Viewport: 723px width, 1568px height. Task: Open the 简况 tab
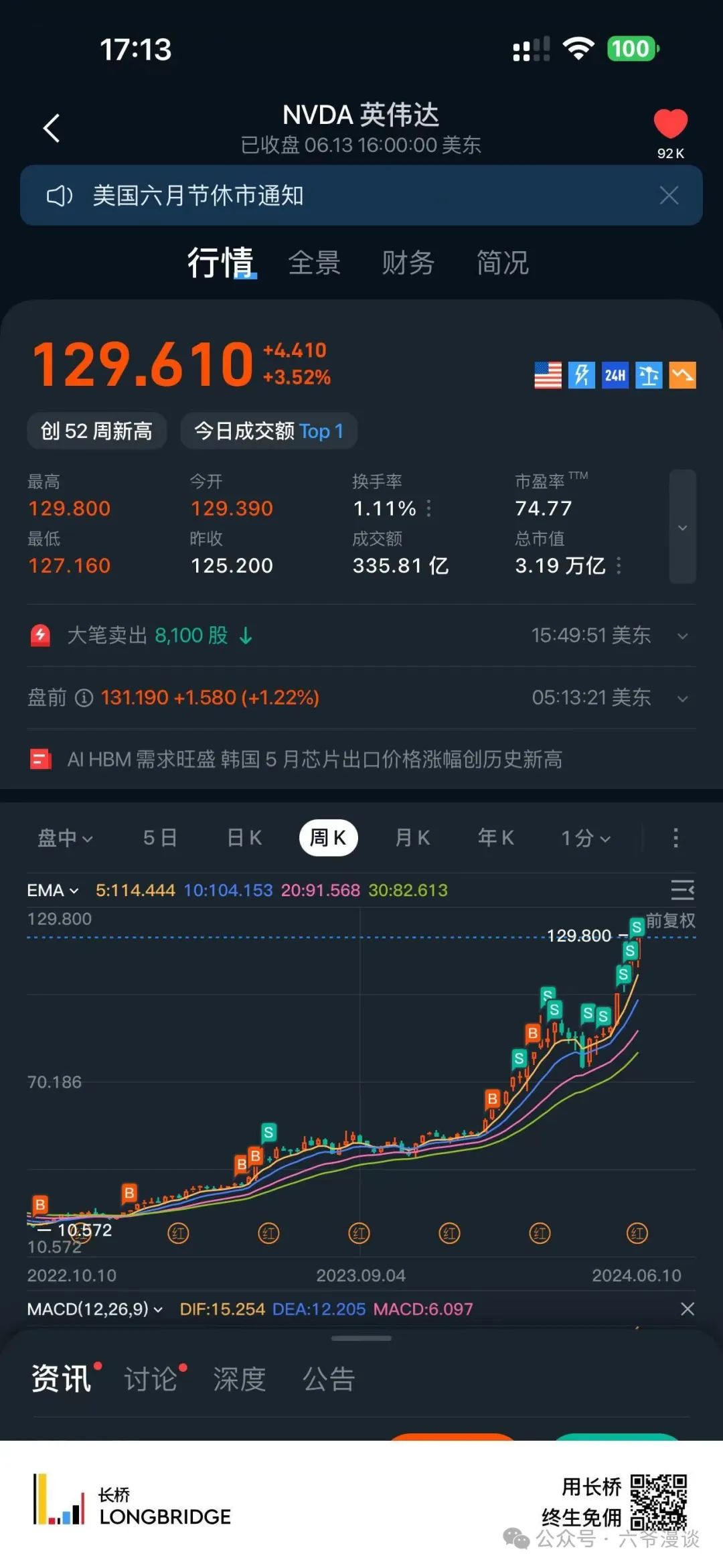(x=502, y=263)
